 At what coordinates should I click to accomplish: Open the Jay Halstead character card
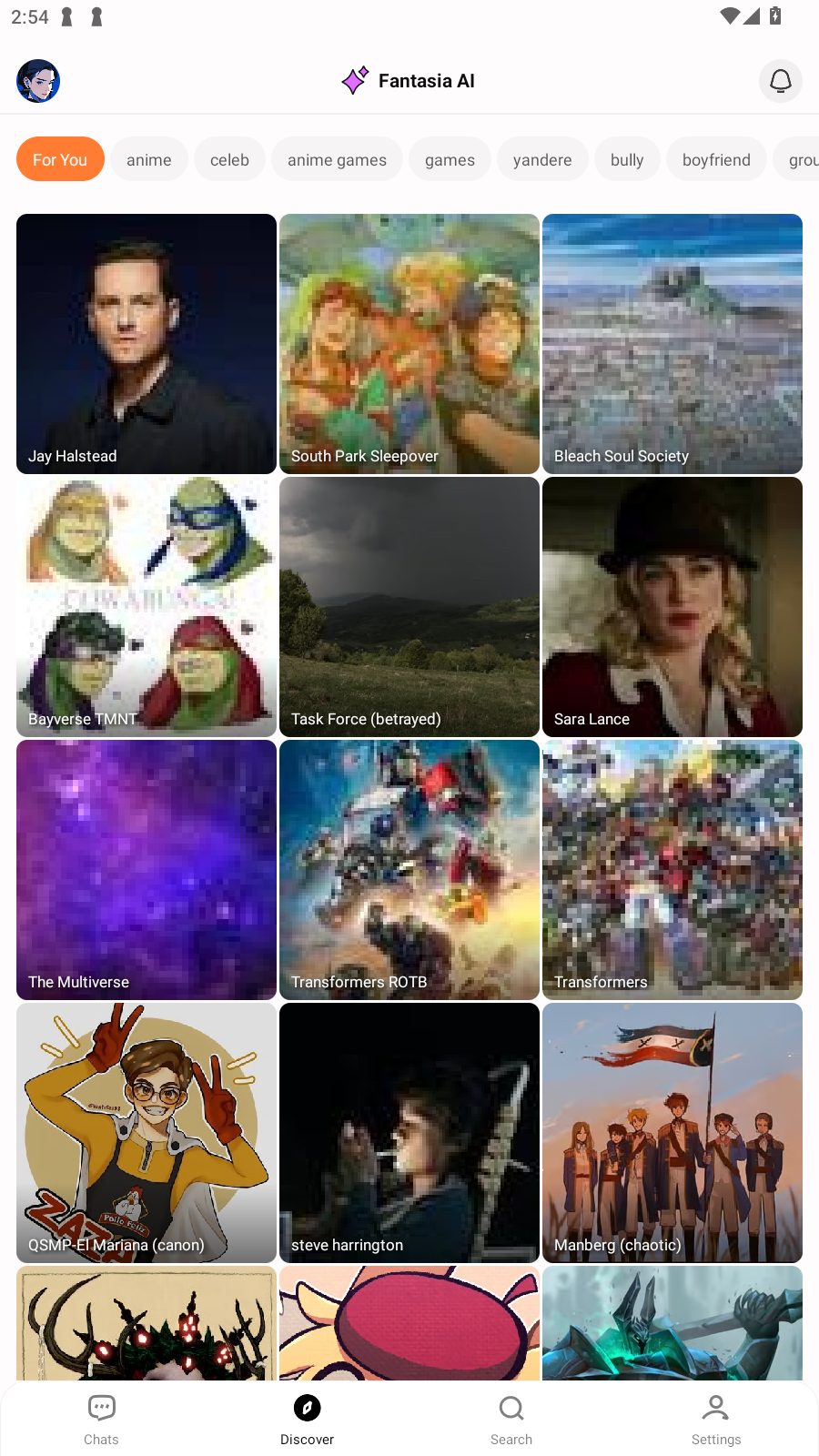[x=147, y=343]
